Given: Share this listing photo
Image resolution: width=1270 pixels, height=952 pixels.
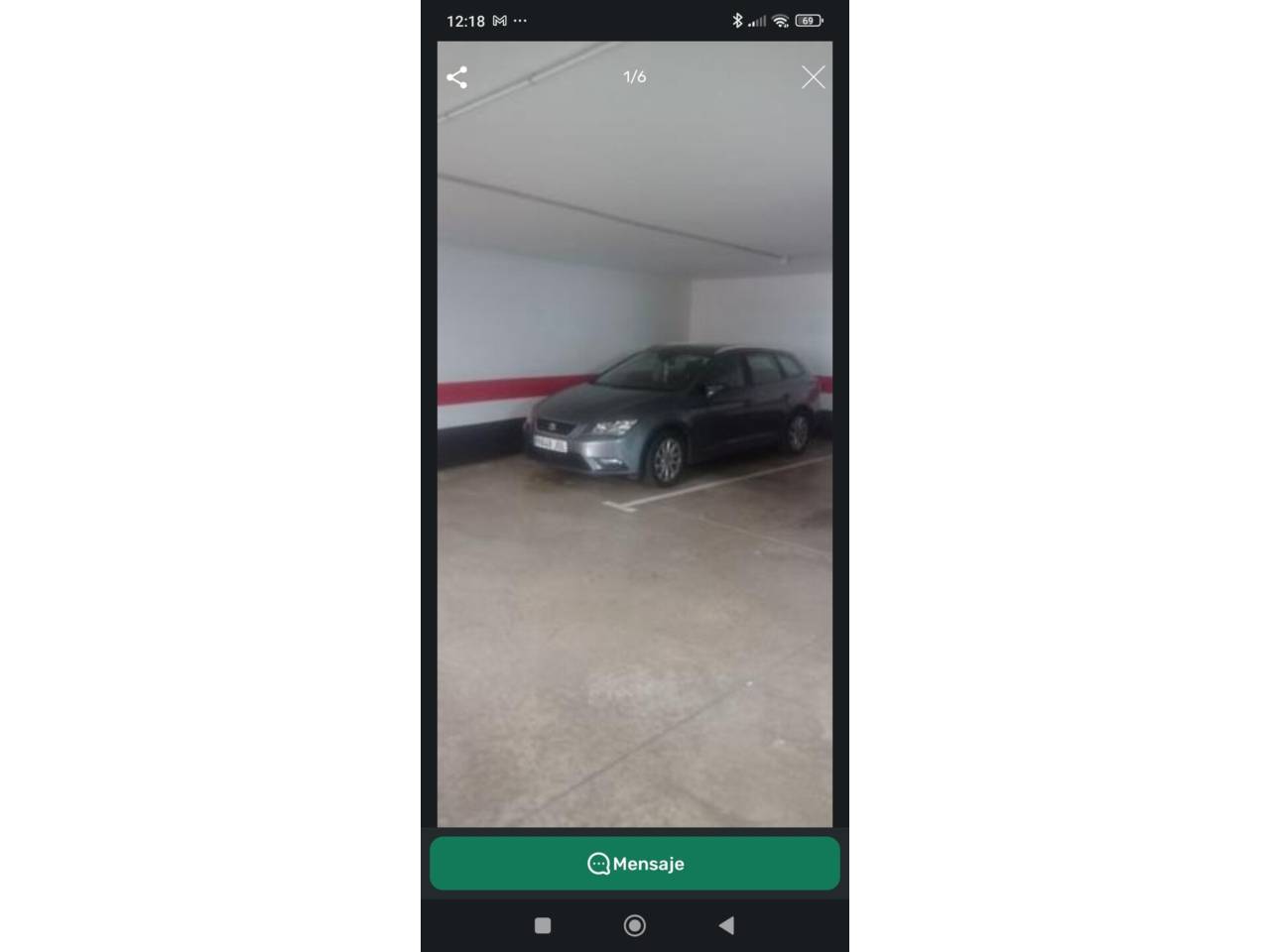Looking at the screenshot, I should 456,77.
